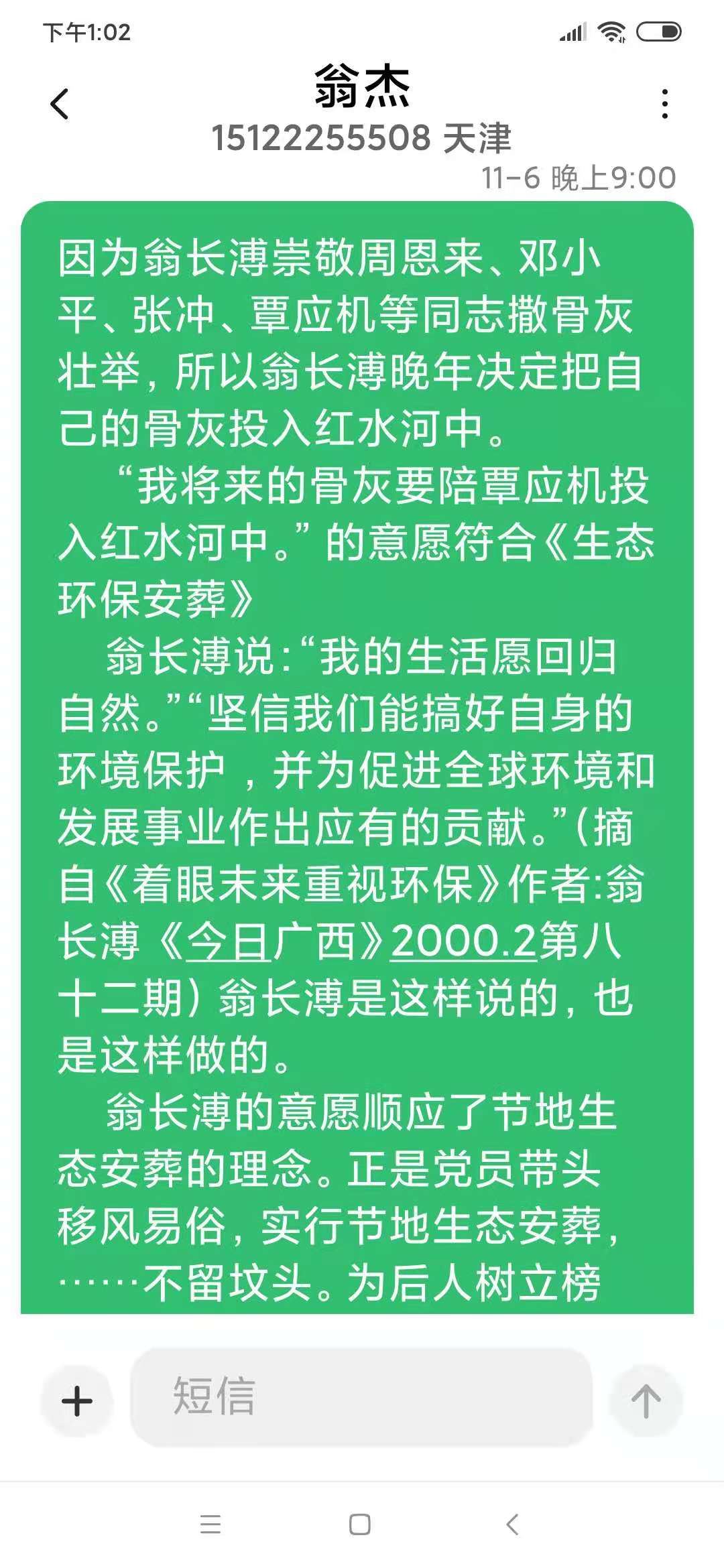The width and height of the screenshot is (724, 1568).
Task: Tap the plus attachment button
Action: point(77,1401)
